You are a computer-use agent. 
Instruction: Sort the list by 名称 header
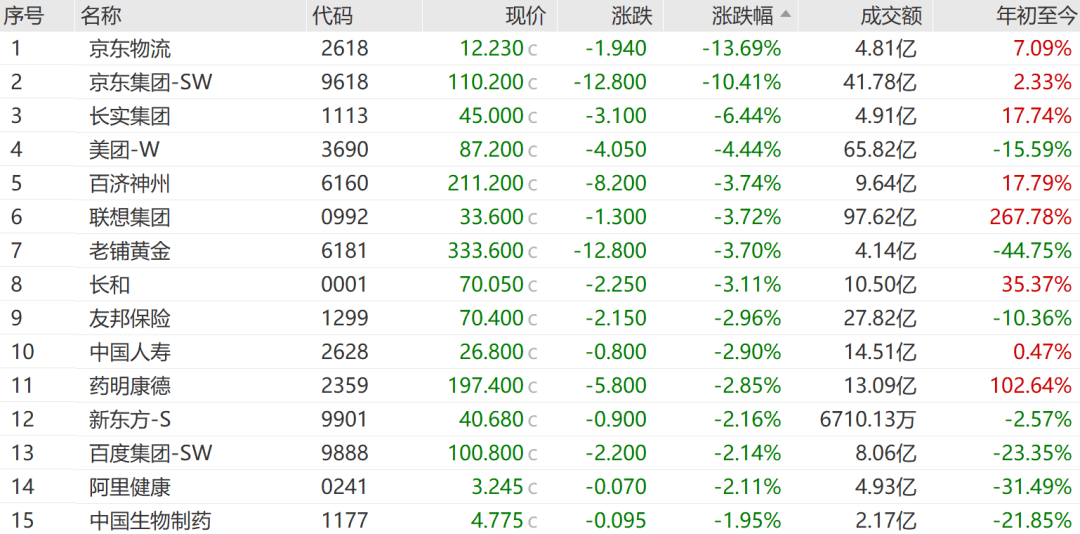click(101, 16)
